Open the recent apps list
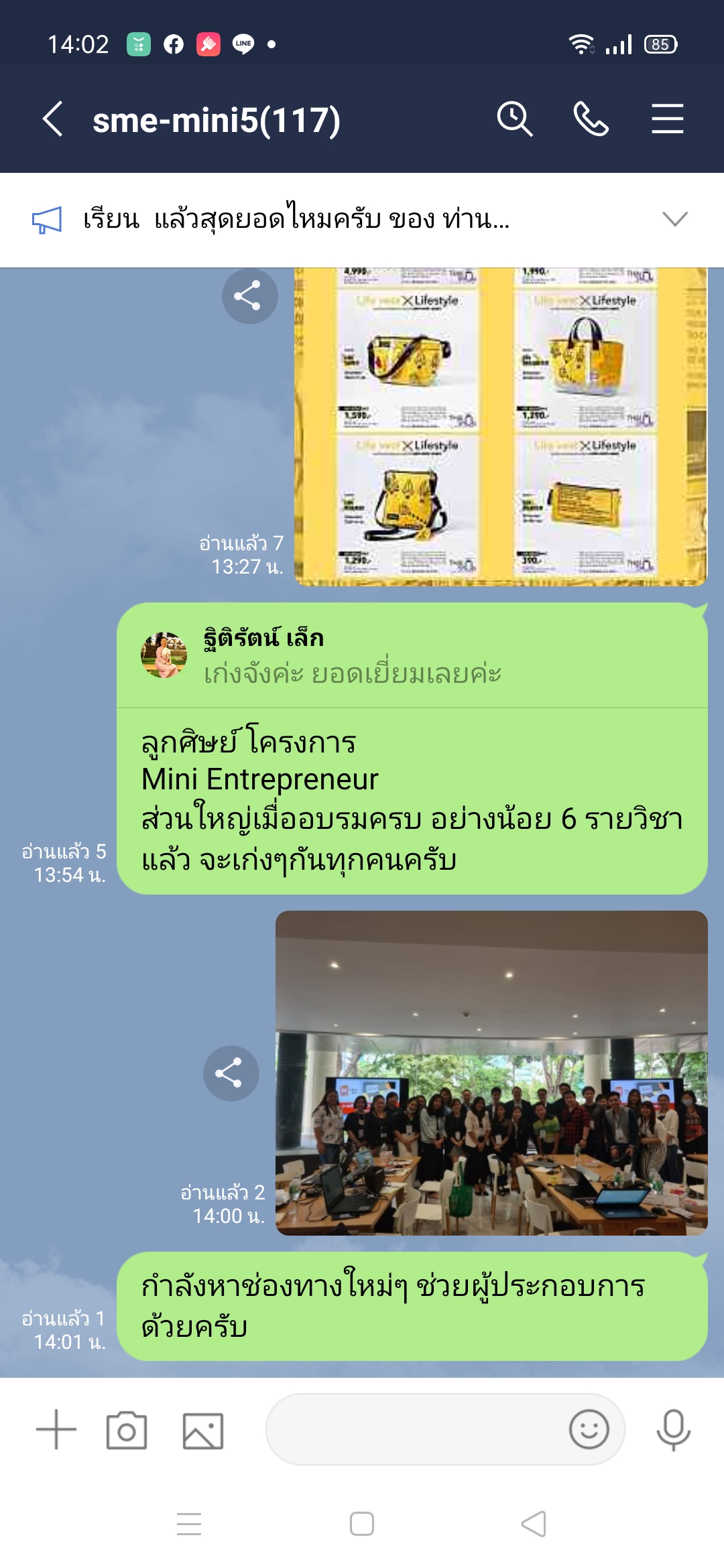This screenshot has width=724, height=1568. (189, 1524)
